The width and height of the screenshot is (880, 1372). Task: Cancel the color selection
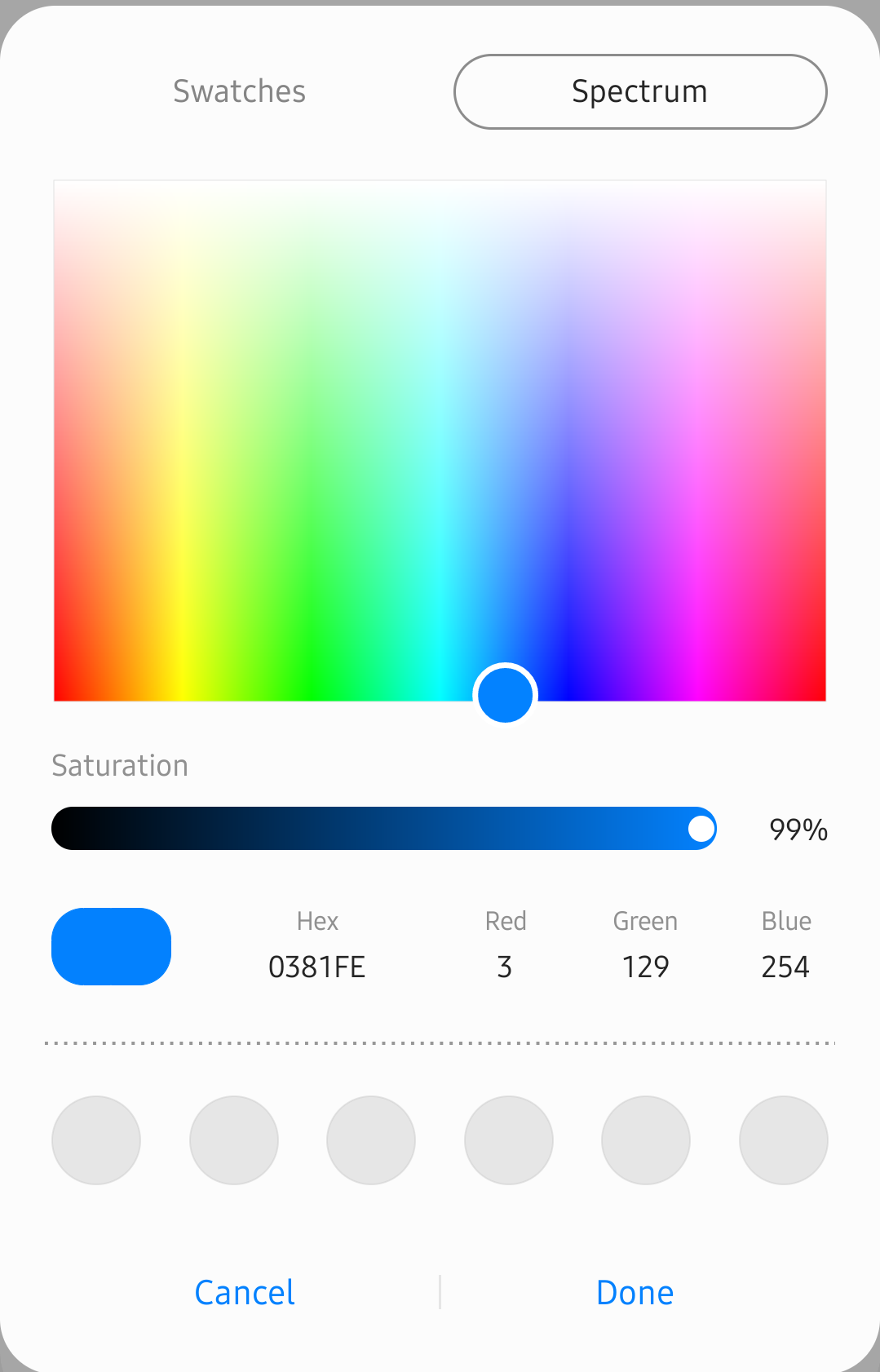point(245,1293)
